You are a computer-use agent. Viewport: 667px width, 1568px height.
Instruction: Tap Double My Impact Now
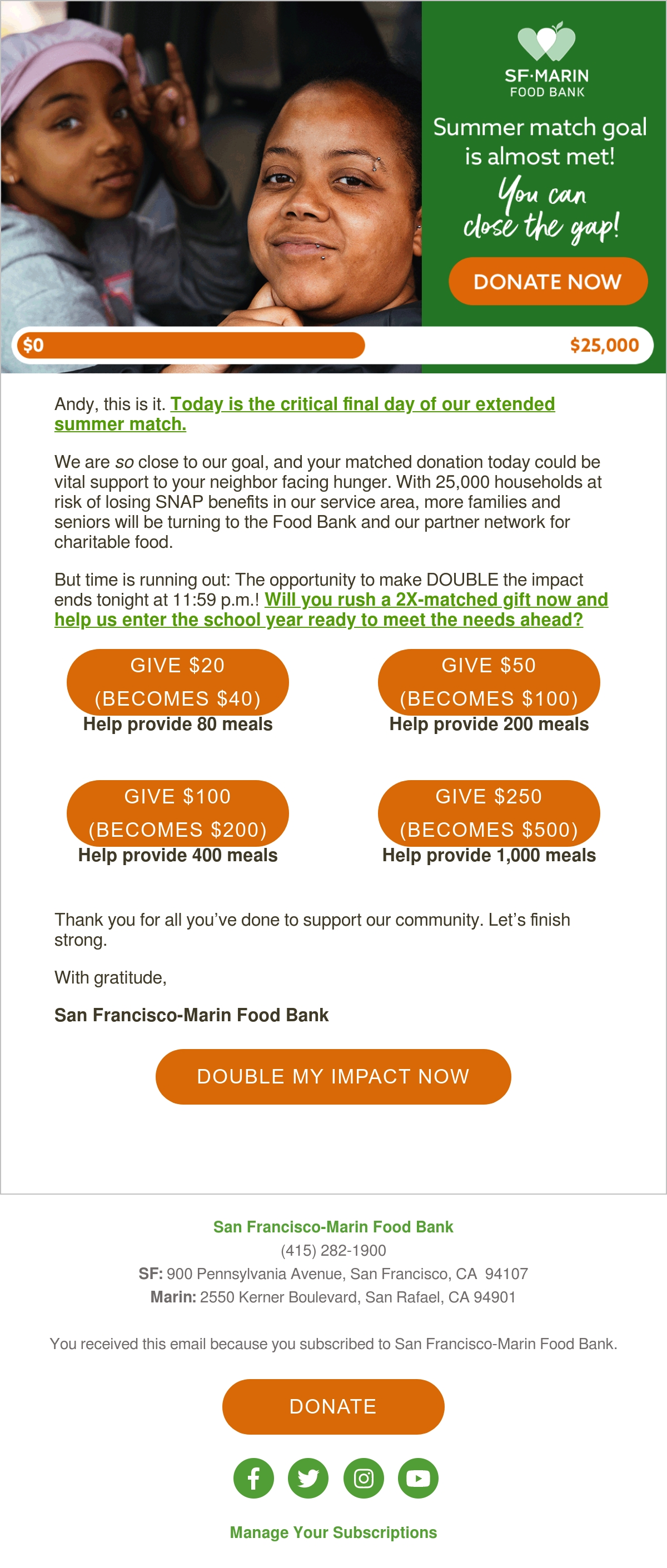[333, 1076]
